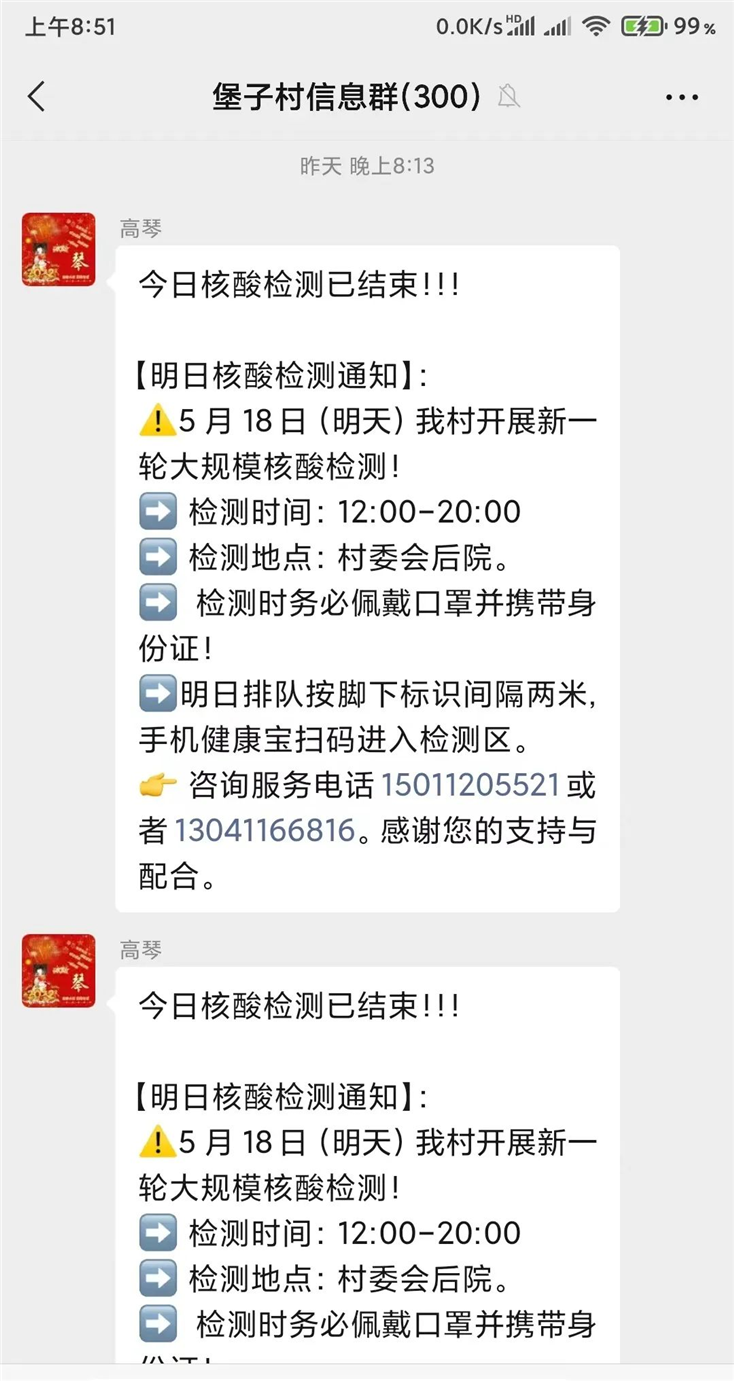The width and height of the screenshot is (734, 1381).
Task: Go back from the group chat
Action: (37, 97)
